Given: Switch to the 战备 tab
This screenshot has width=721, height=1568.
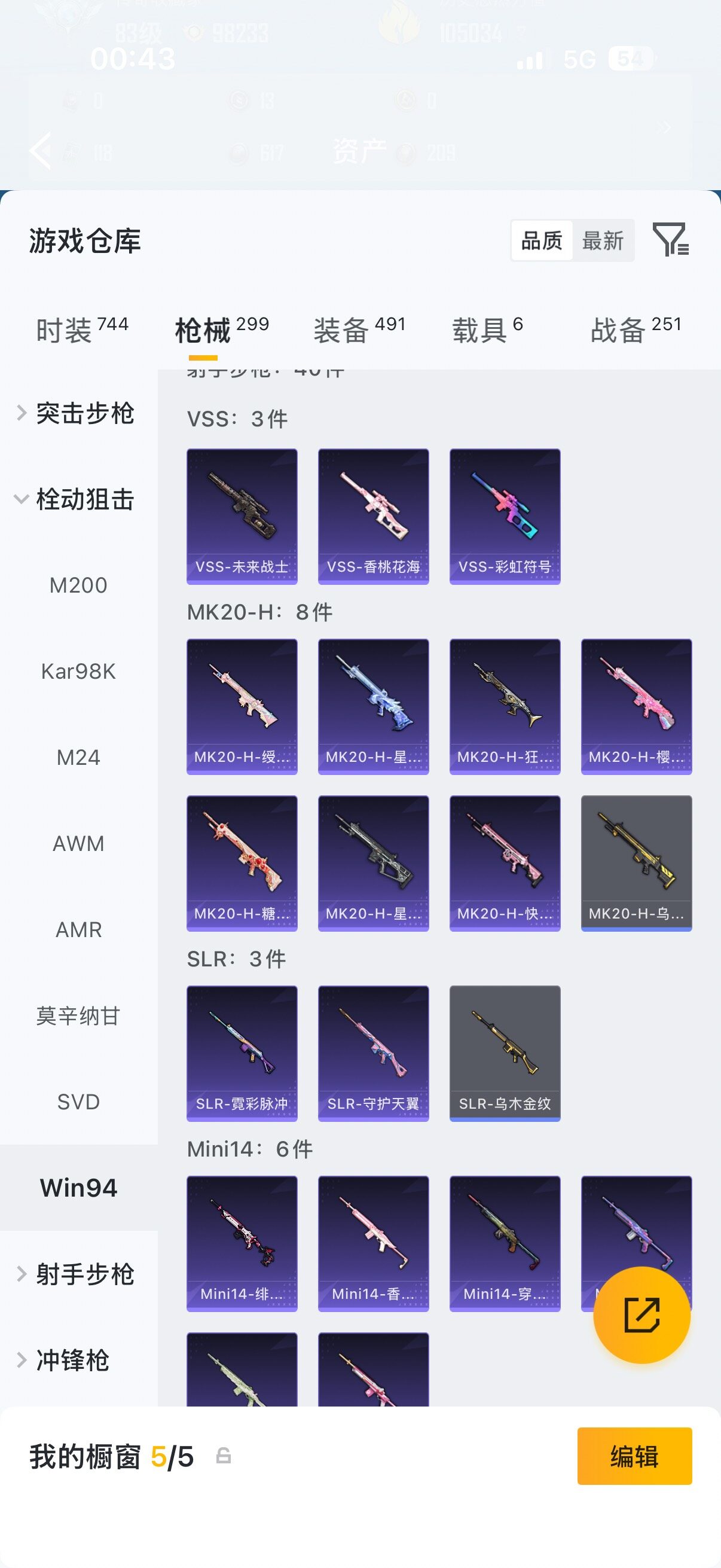Looking at the screenshot, I should point(636,330).
